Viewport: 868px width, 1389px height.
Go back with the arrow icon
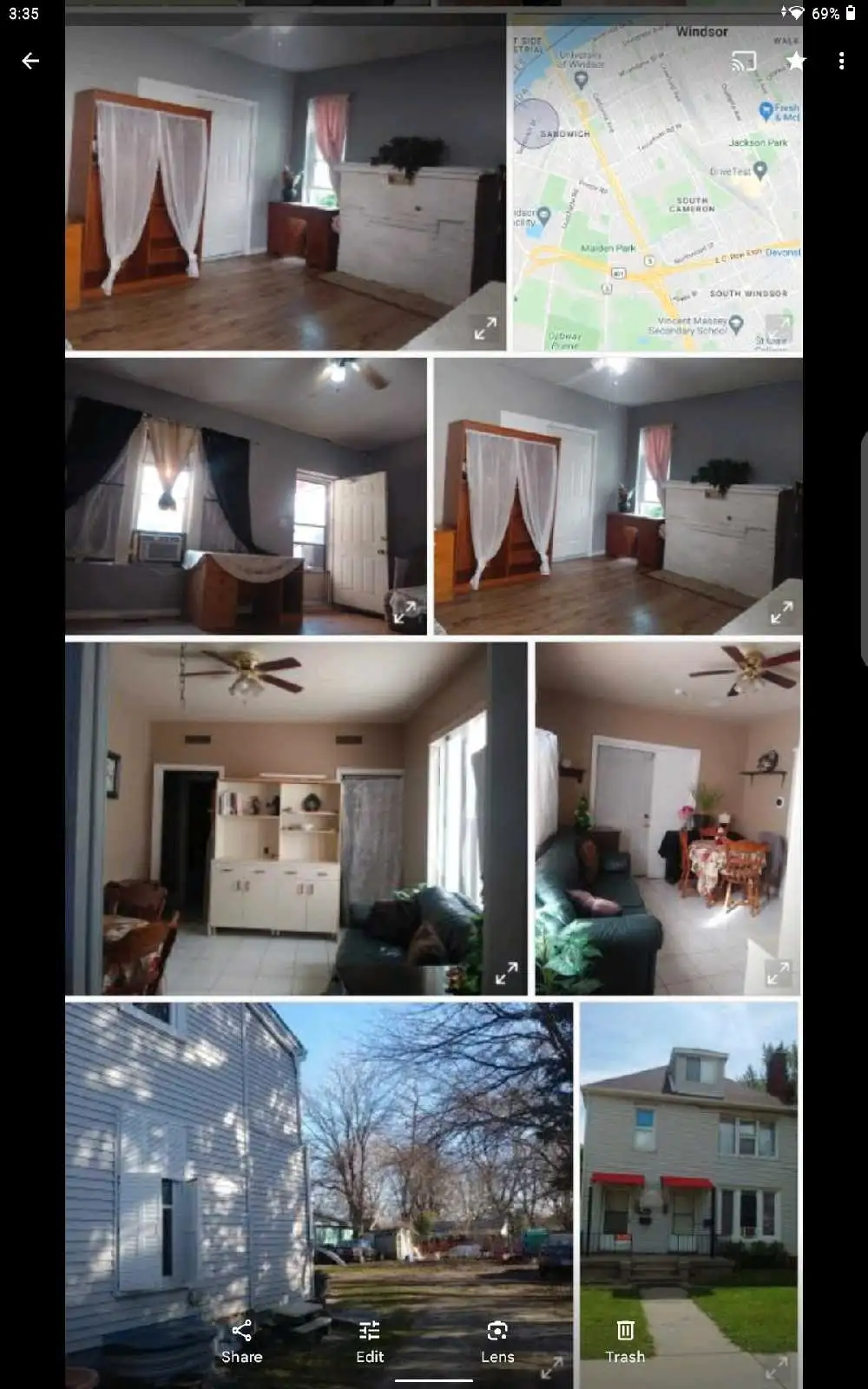coord(30,61)
